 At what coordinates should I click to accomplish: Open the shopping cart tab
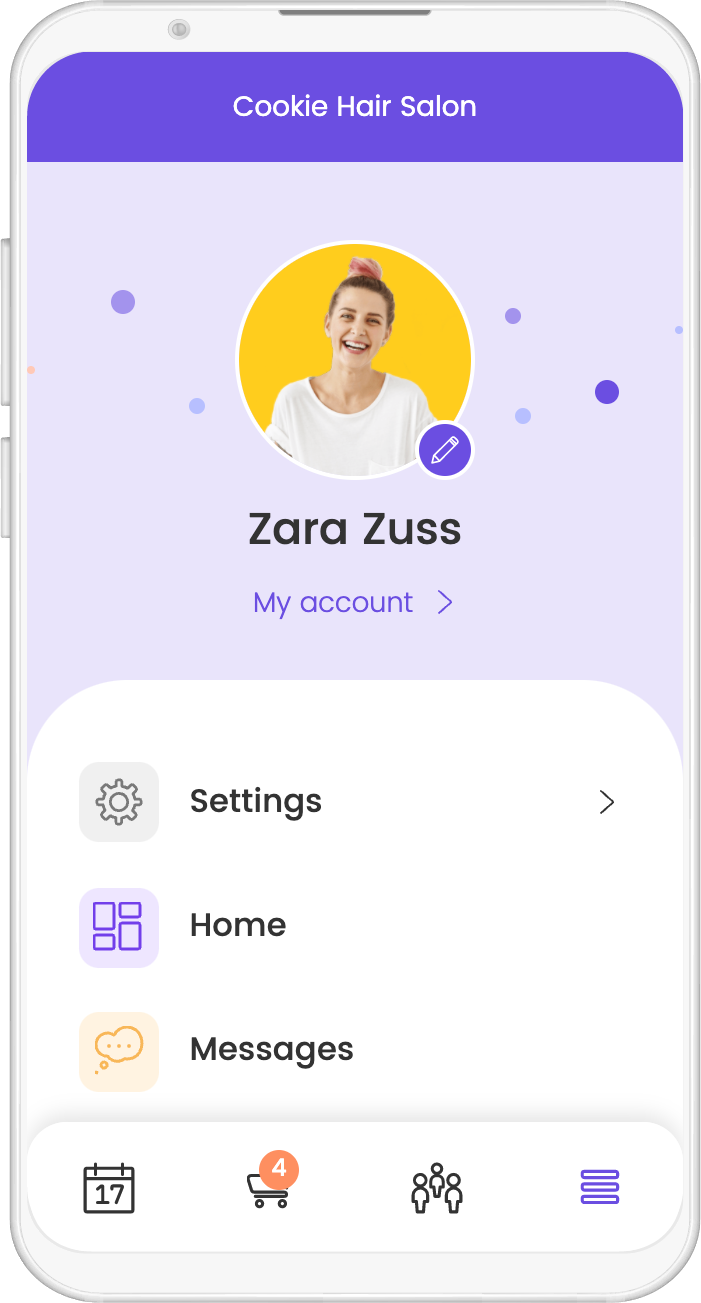click(268, 1188)
